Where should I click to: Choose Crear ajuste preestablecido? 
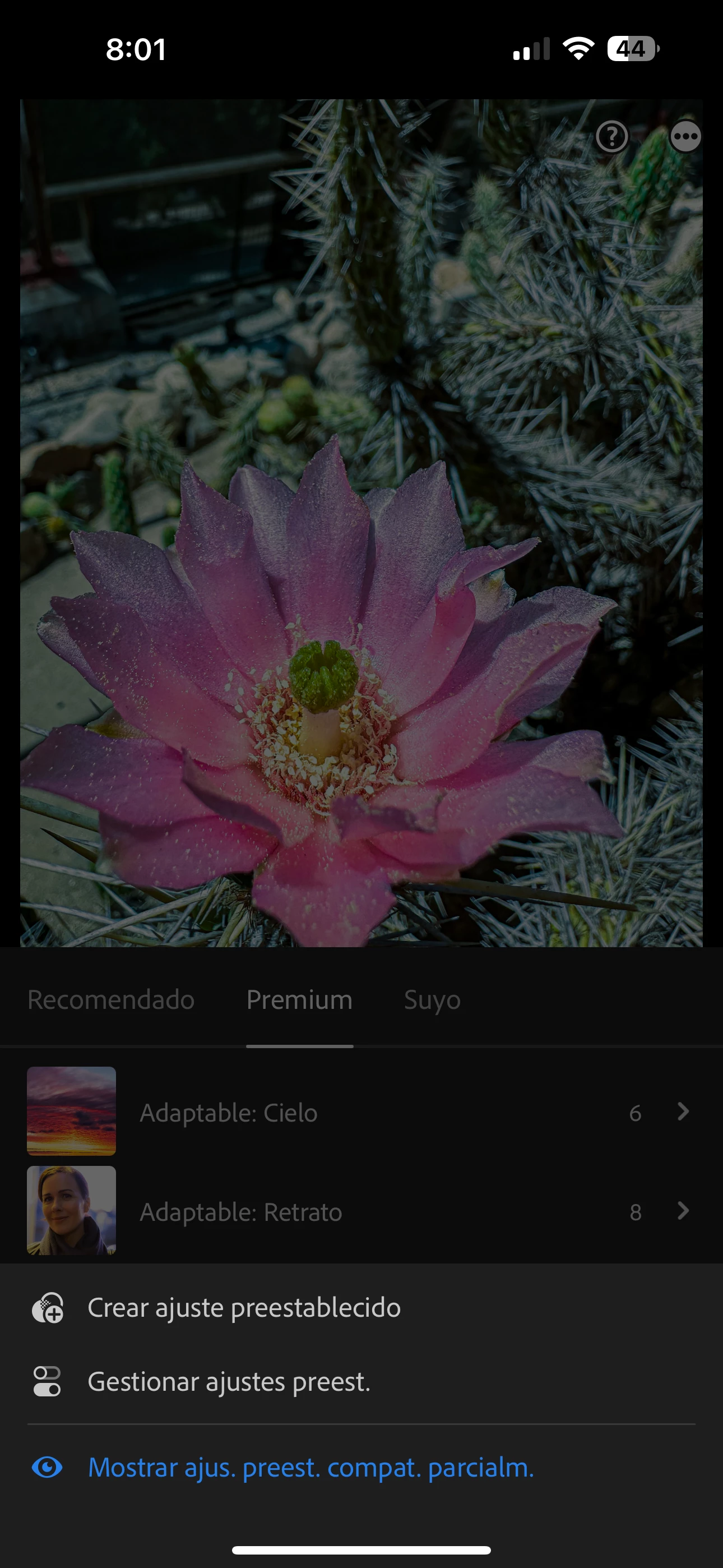coord(243,1307)
